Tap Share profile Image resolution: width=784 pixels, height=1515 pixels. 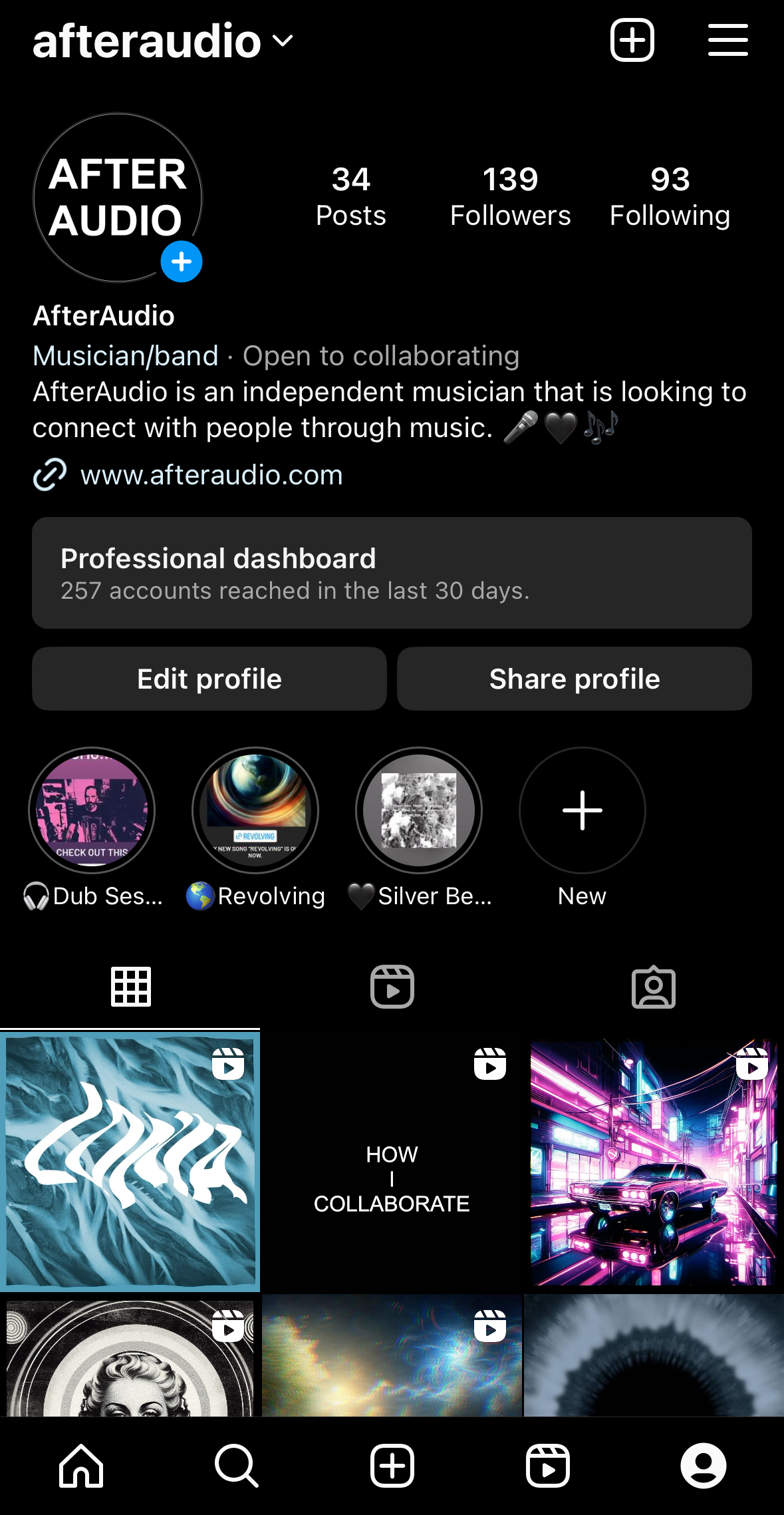pyautogui.click(x=575, y=679)
